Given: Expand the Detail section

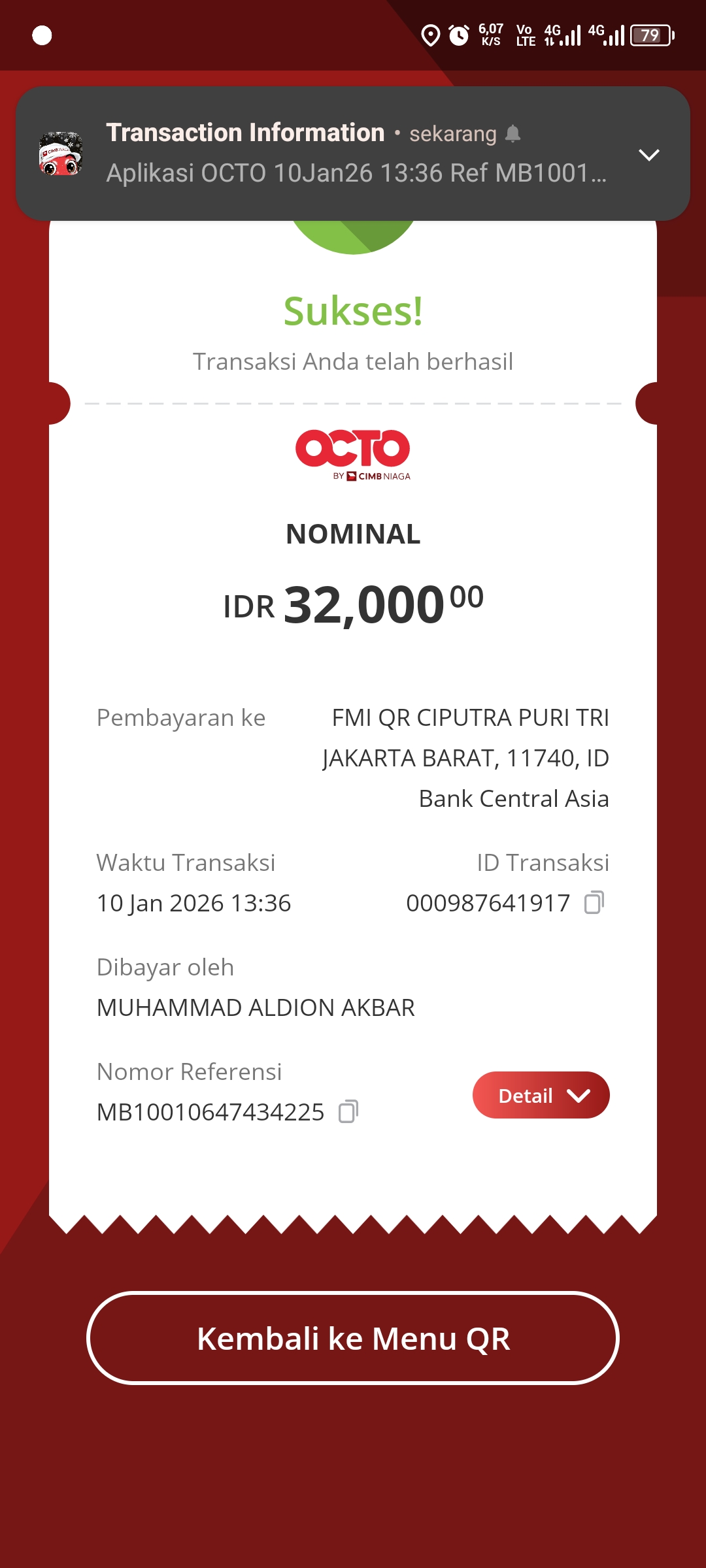Looking at the screenshot, I should [541, 1095].
